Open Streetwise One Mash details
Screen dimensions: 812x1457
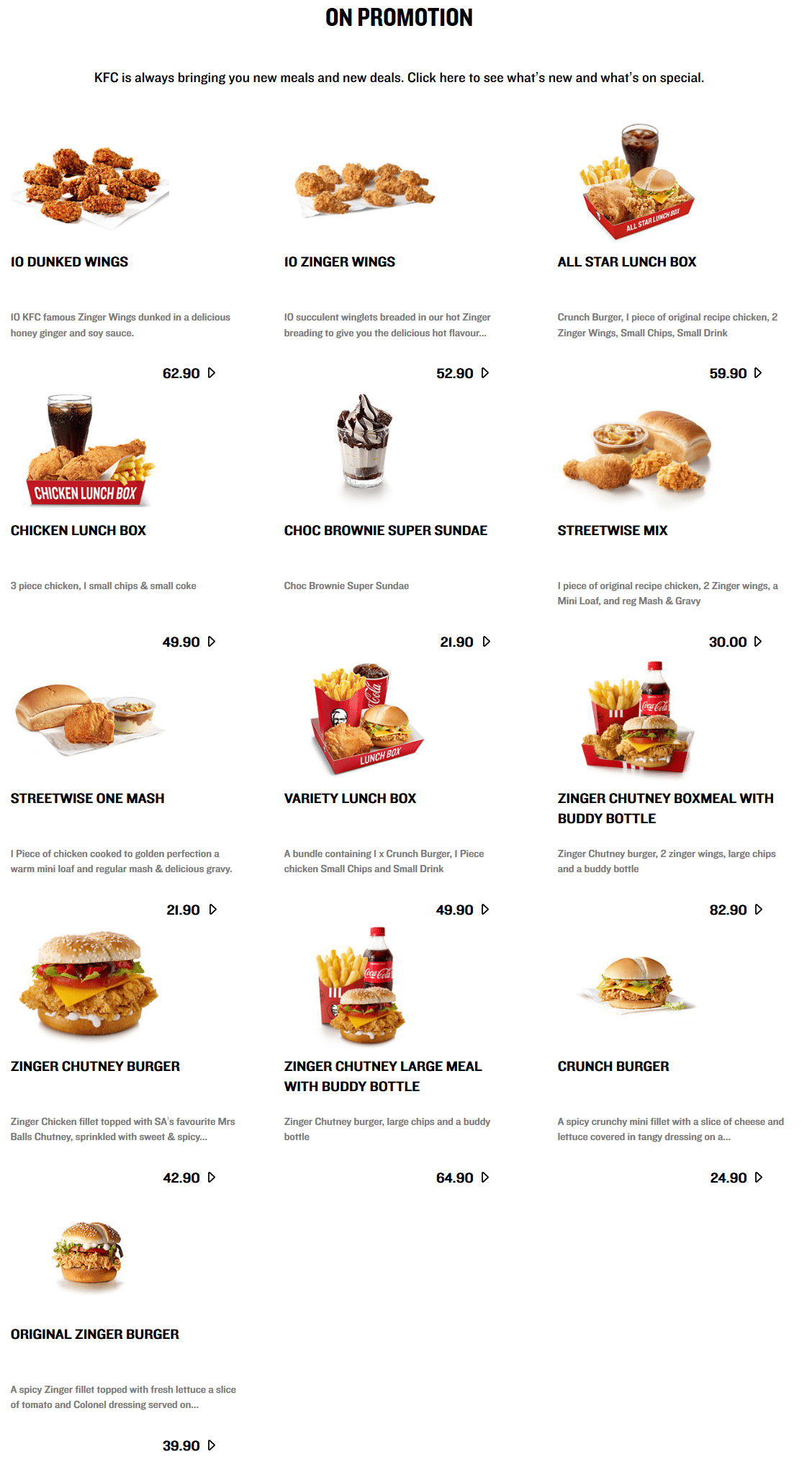coord(87,799)
